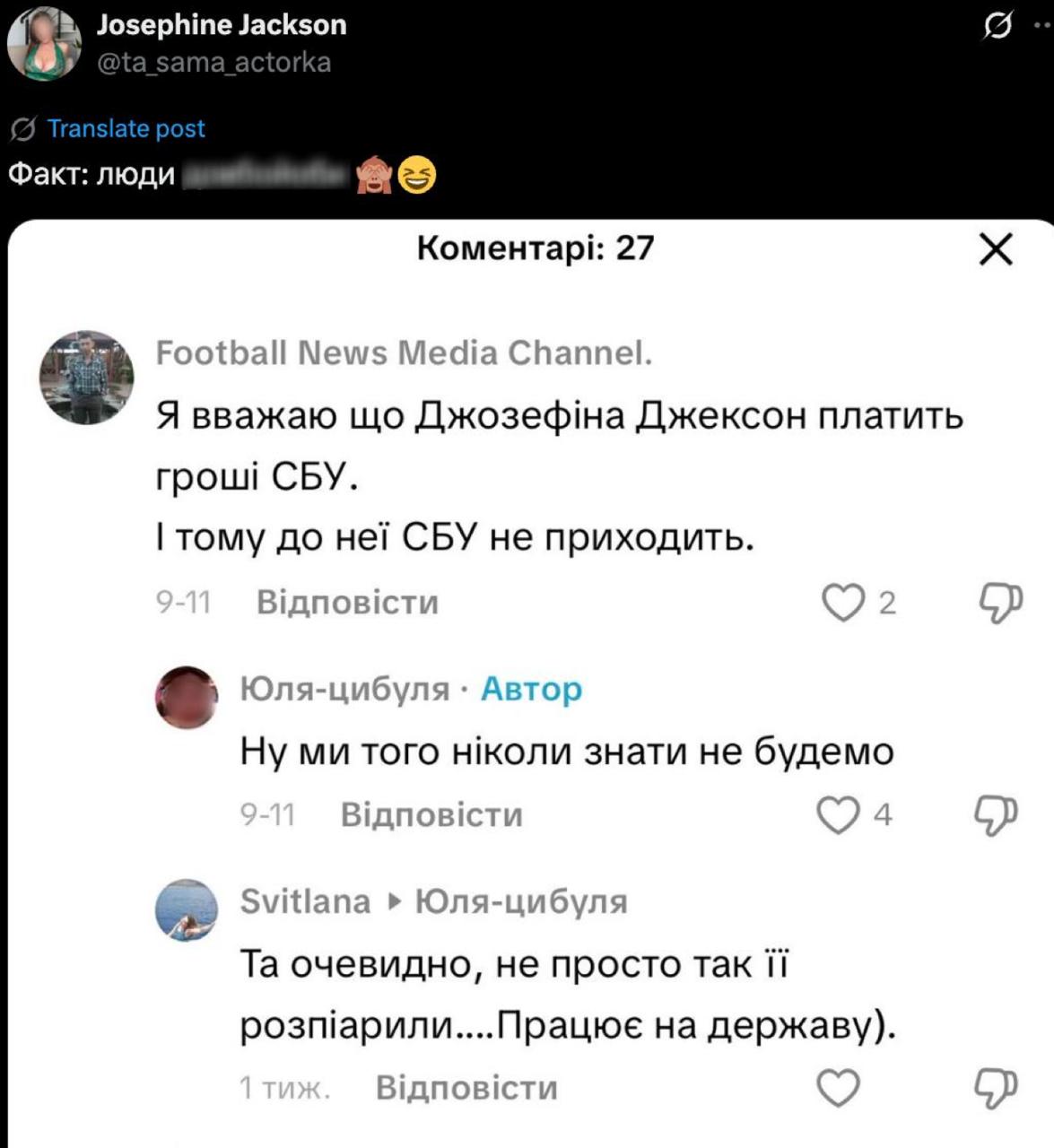The image size is (1054, 1148).
Task: Like Football News Media Channel's comment
Action: click(842, 603)
